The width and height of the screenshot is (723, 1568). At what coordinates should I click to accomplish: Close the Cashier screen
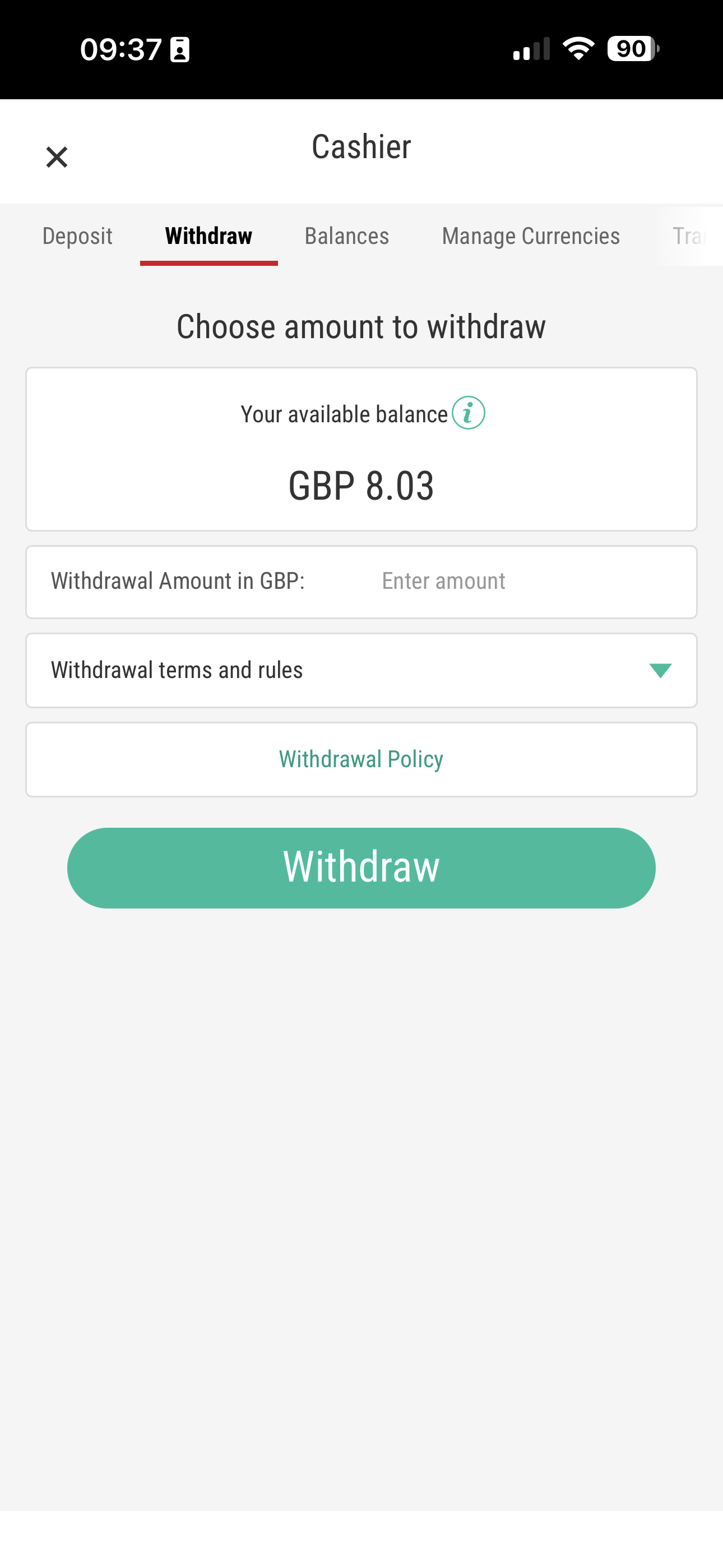pos(57,156)
